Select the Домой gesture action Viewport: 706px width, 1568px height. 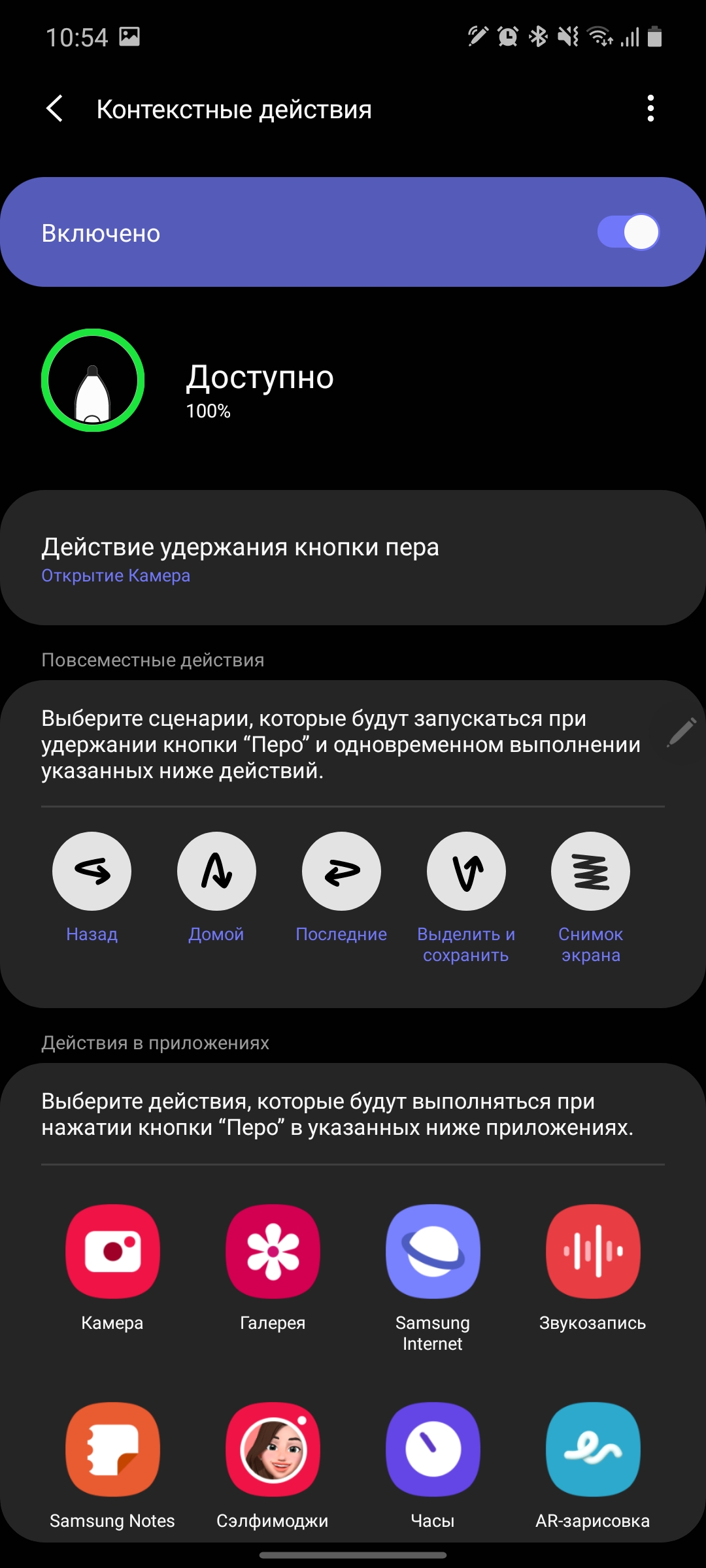(x=216, y=872)
